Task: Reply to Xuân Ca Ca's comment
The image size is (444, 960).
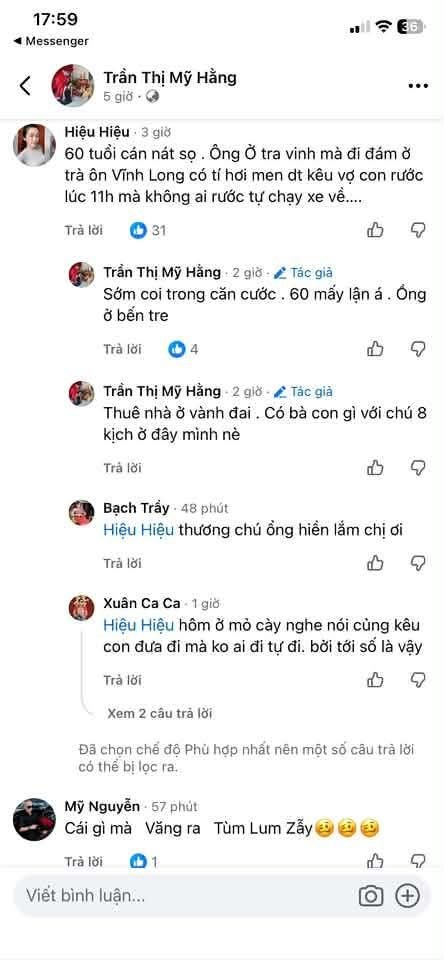Action: click(122, 680)
